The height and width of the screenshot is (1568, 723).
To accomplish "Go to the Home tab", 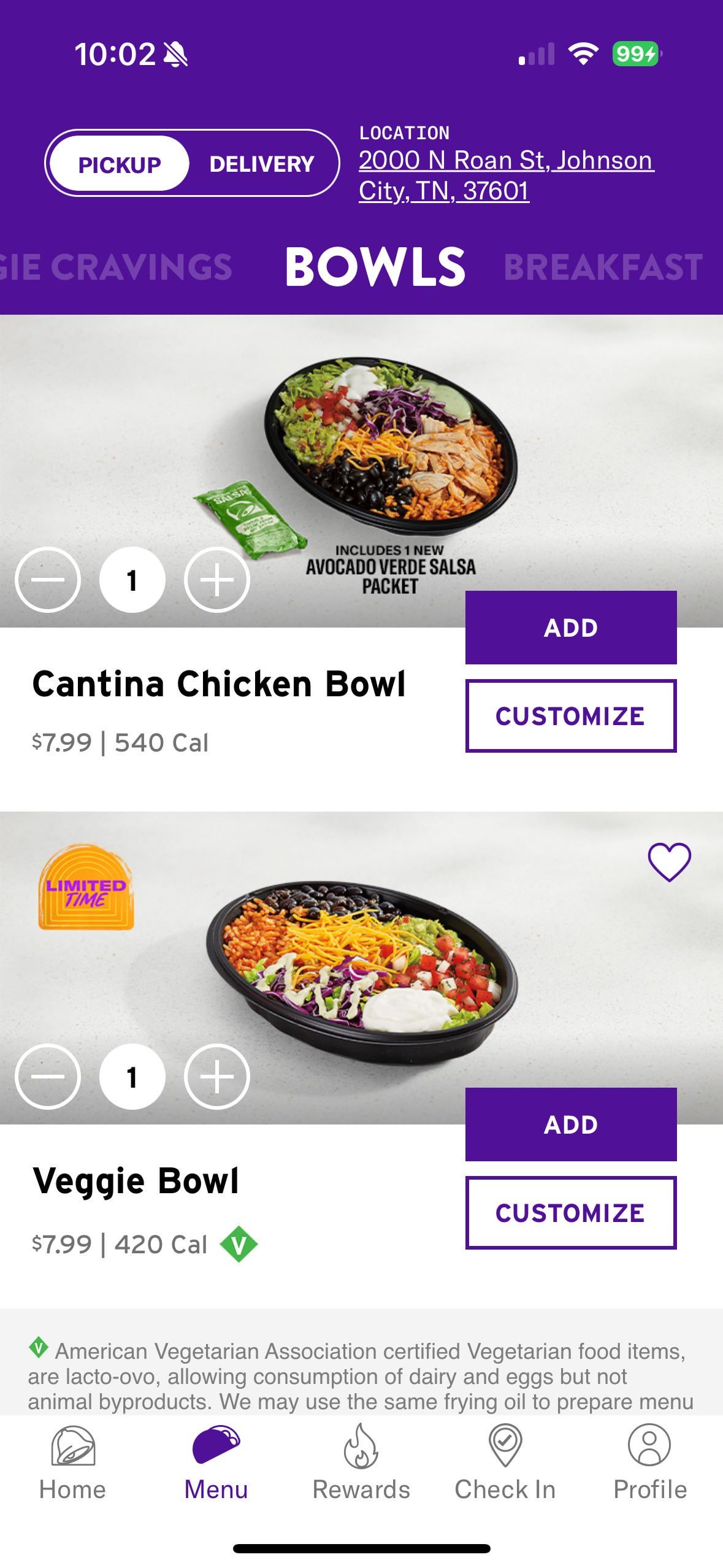I will (72, 1462).
